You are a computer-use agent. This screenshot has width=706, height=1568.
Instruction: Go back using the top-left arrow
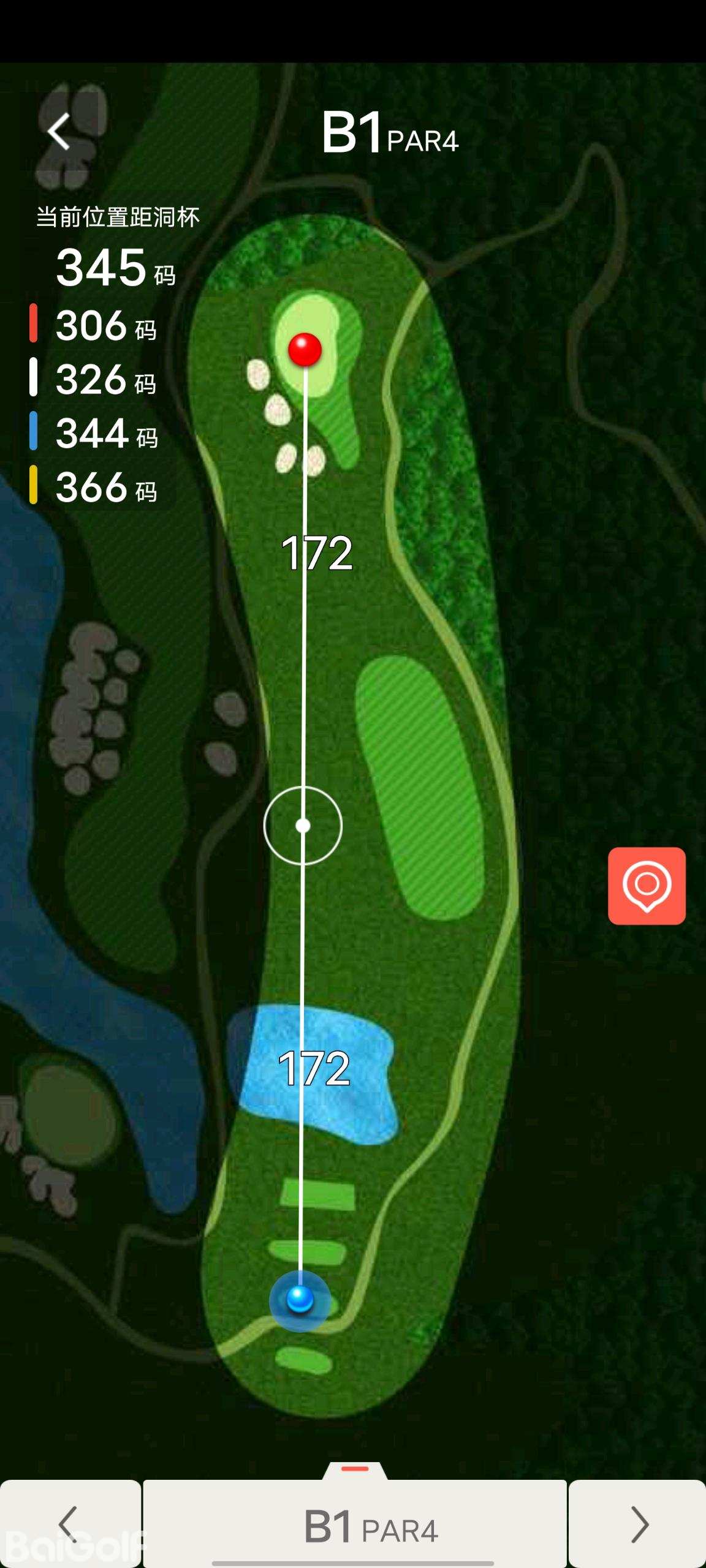point(59,131)
